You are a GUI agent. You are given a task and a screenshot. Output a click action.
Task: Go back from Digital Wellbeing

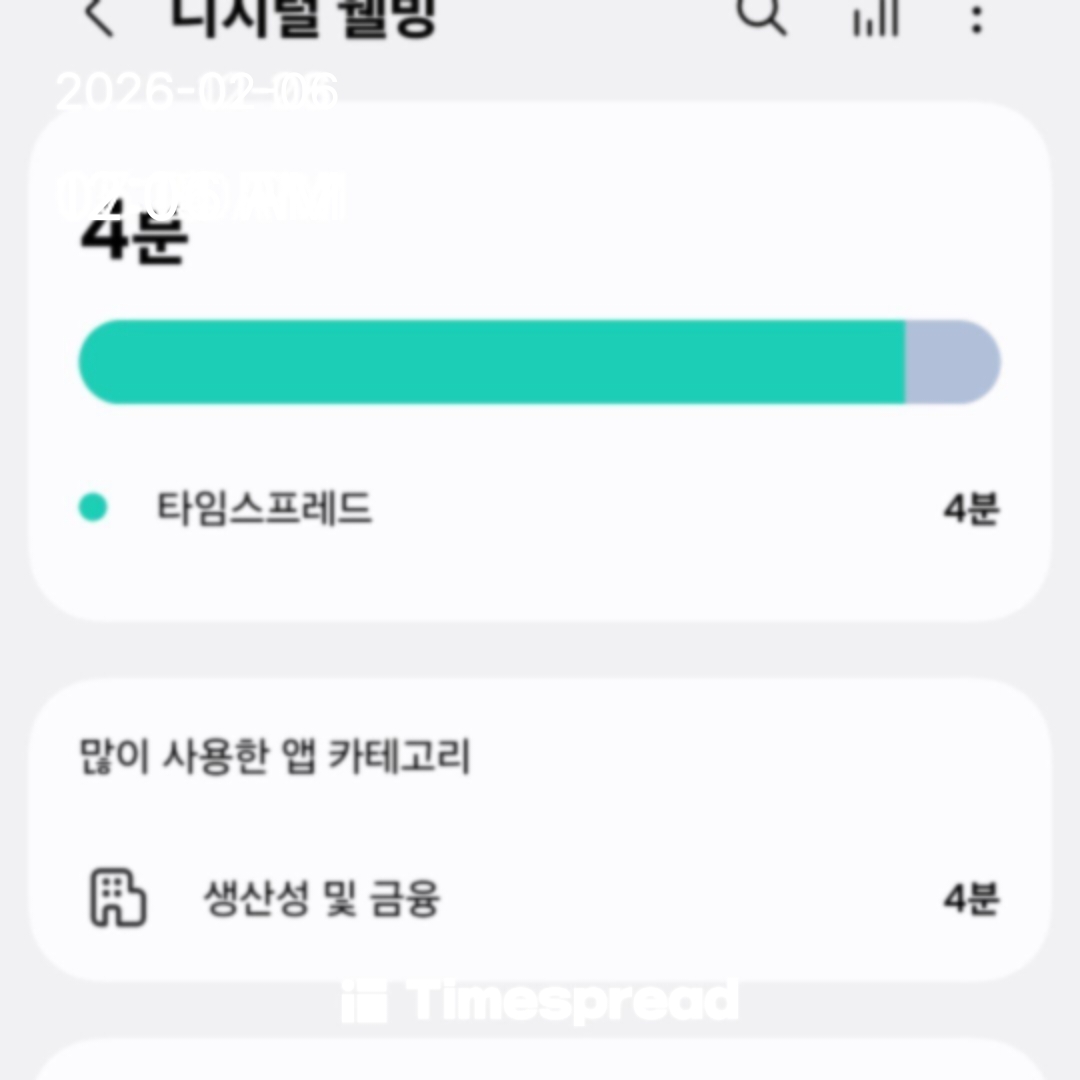coord(99,17)
